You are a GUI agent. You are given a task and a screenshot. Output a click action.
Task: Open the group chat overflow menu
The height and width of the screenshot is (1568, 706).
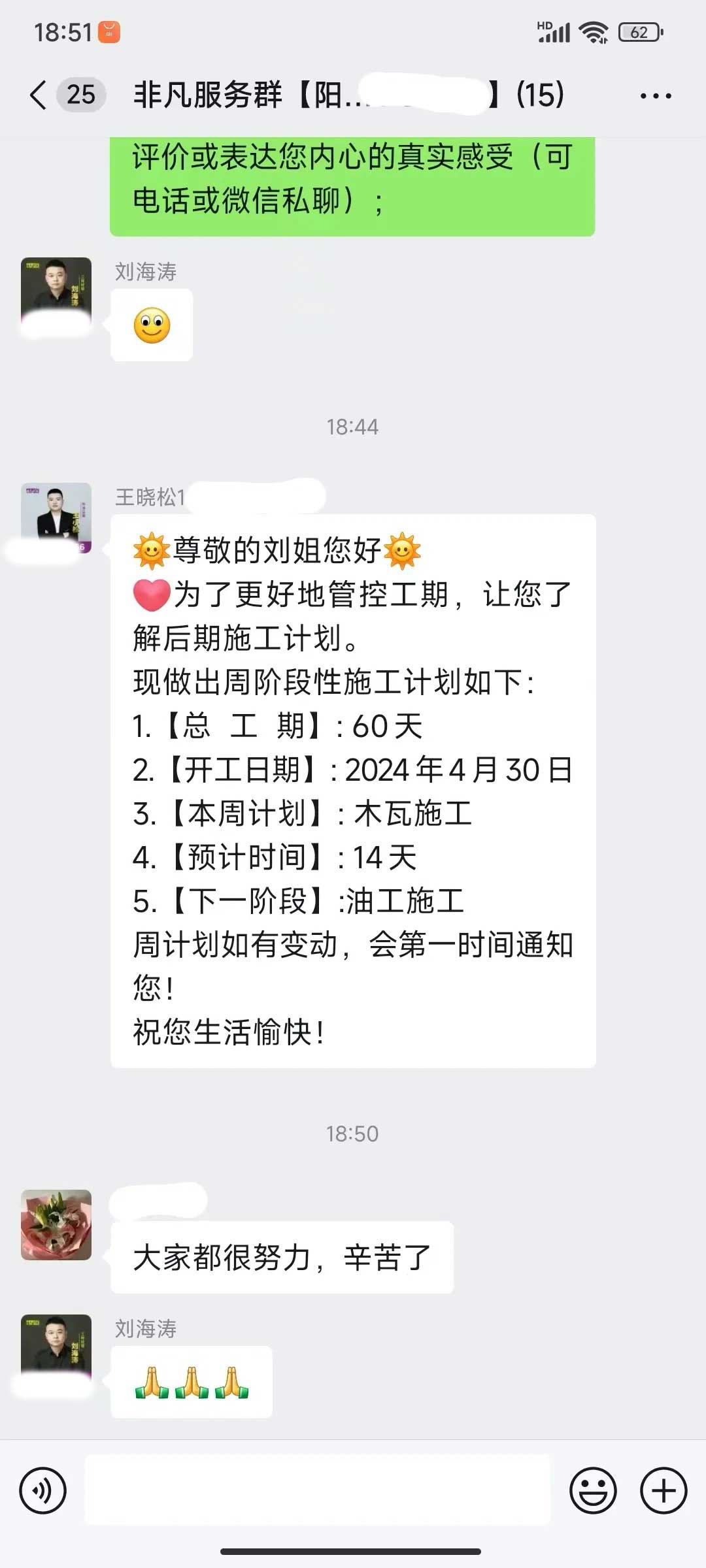[x=655, y=96]
